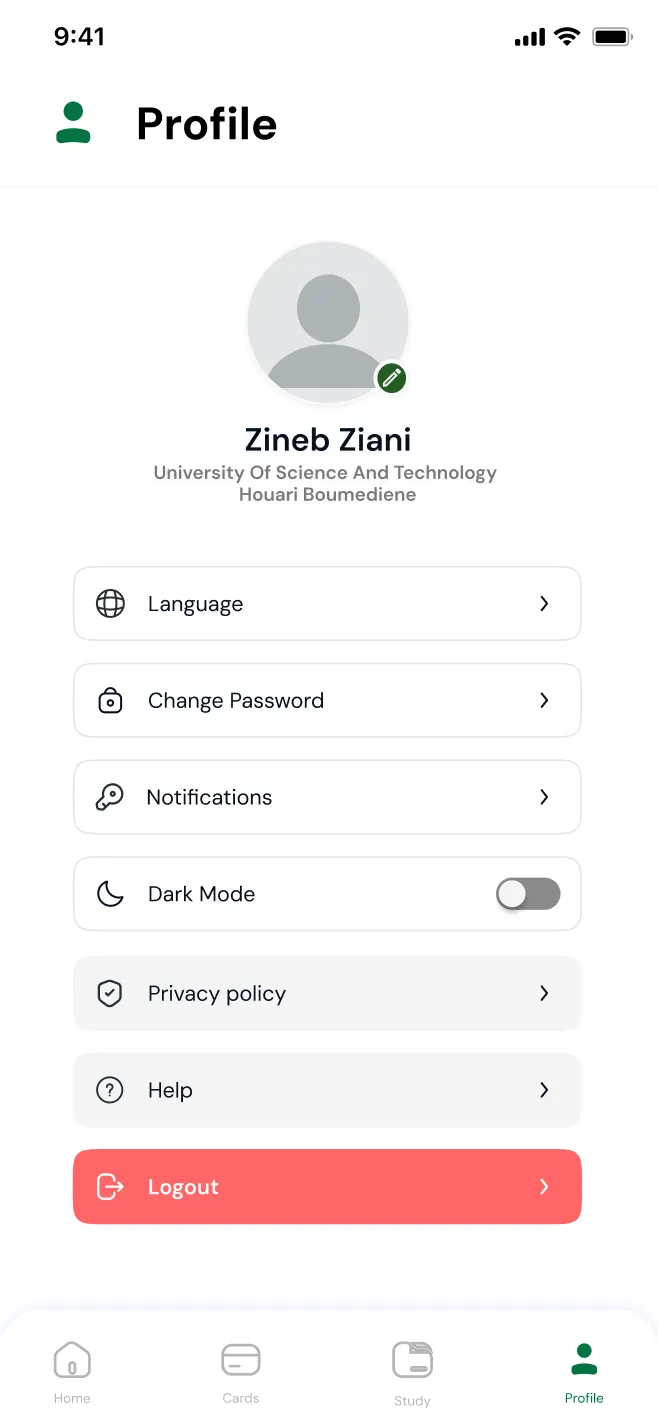
Task: View the Privacy policy
Action: pos(327,994)
